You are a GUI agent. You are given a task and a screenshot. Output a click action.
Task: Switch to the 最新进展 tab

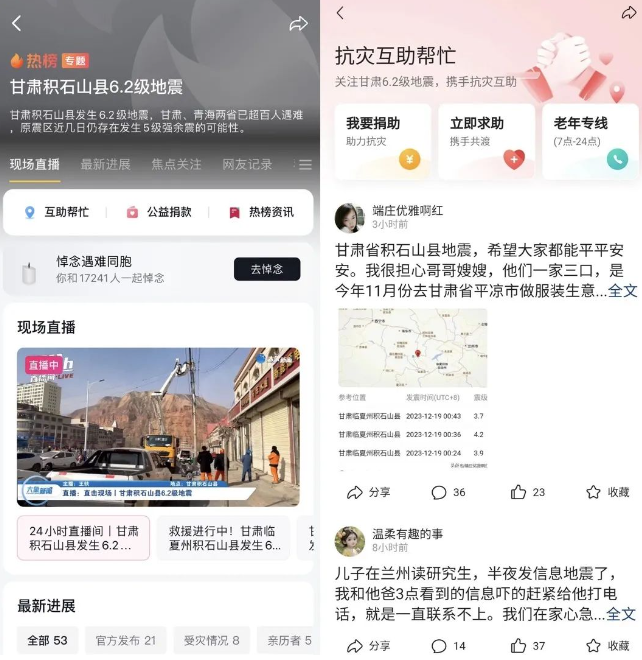click(x=105, y=164)
